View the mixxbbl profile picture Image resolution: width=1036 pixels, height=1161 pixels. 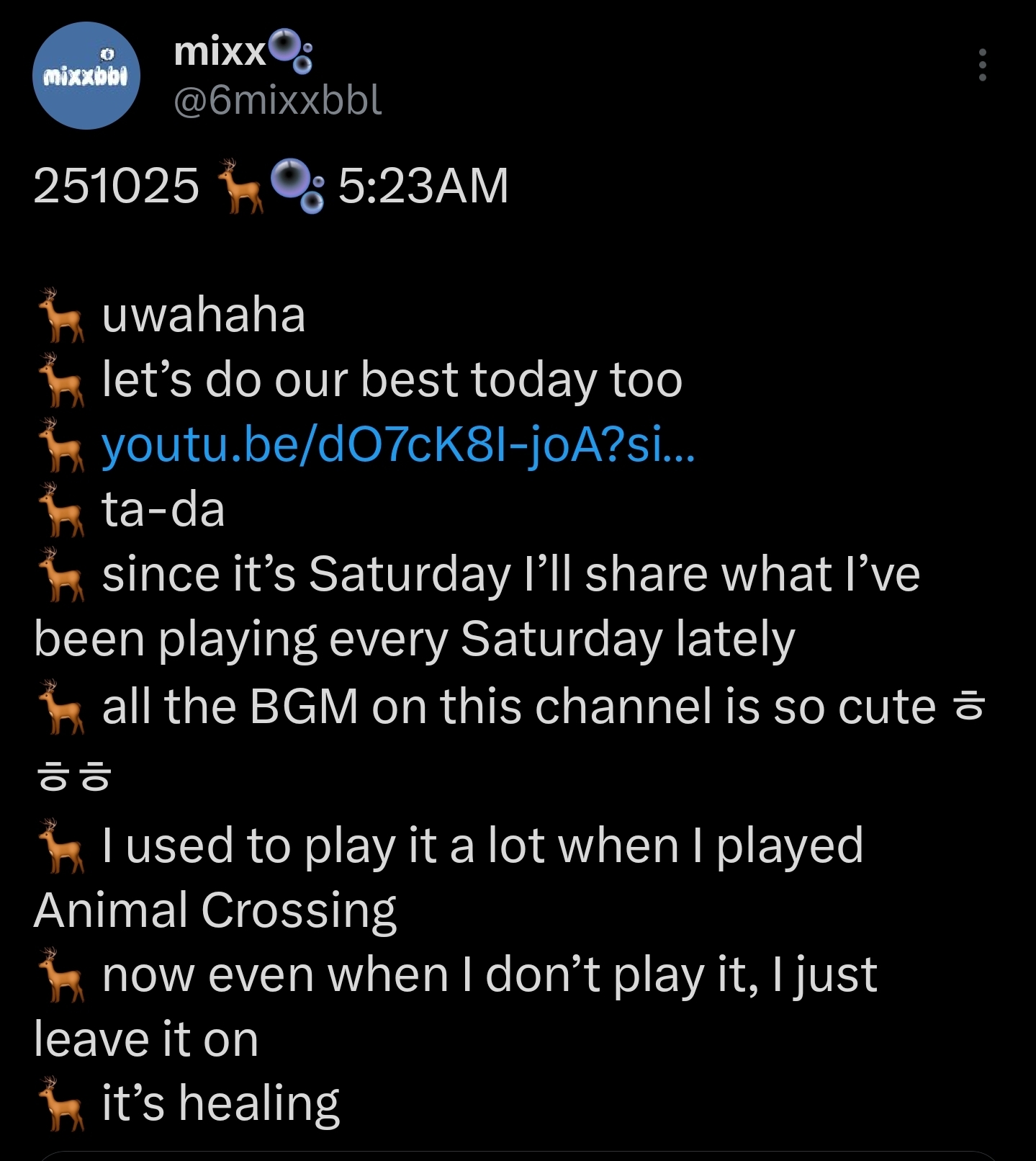pyautogui.click(x=86, y=76)
